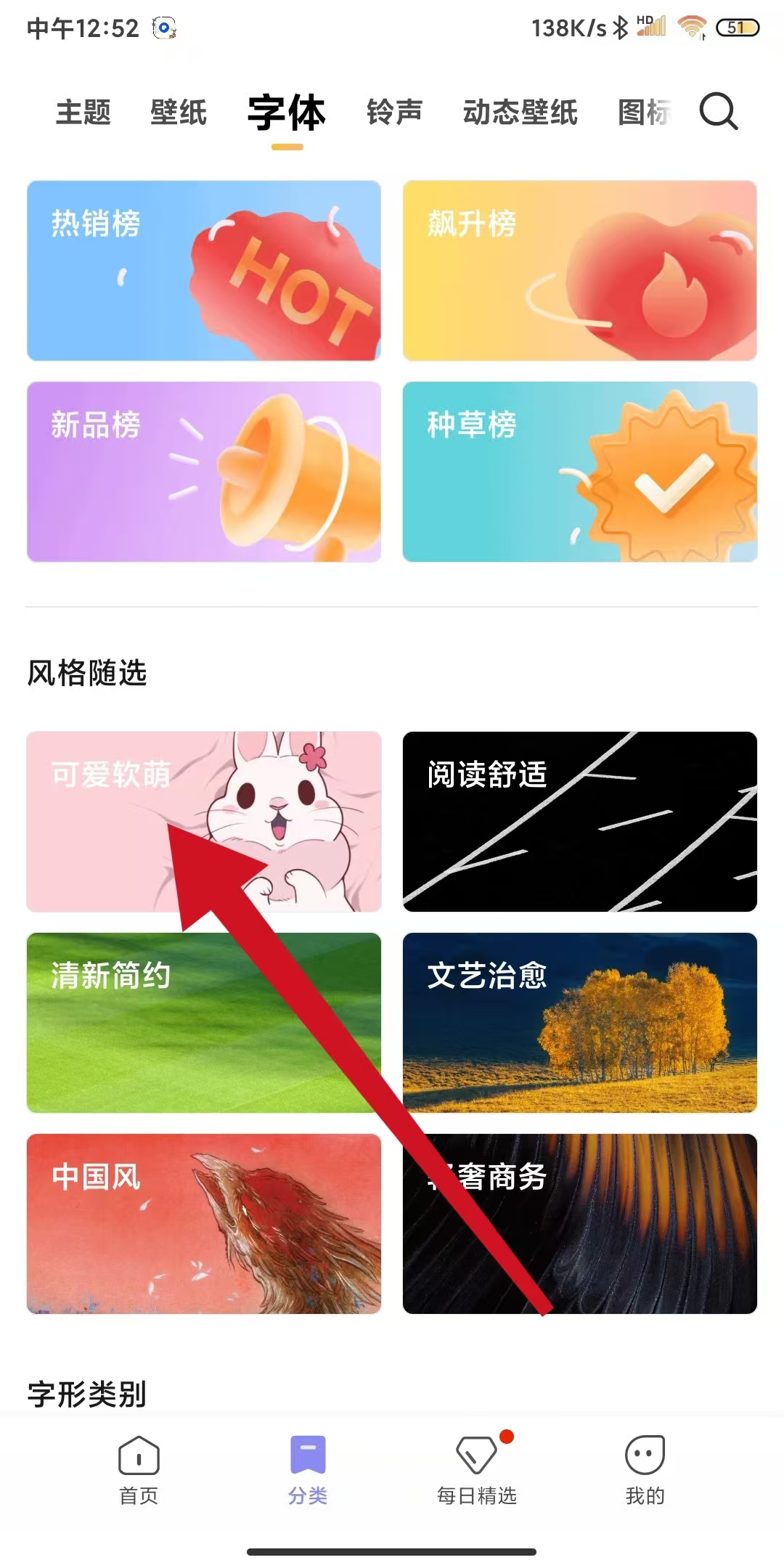Select the 铃声 tab
Image resolution: width=784 pixels, height=1568 pixels.
[394, 113]
